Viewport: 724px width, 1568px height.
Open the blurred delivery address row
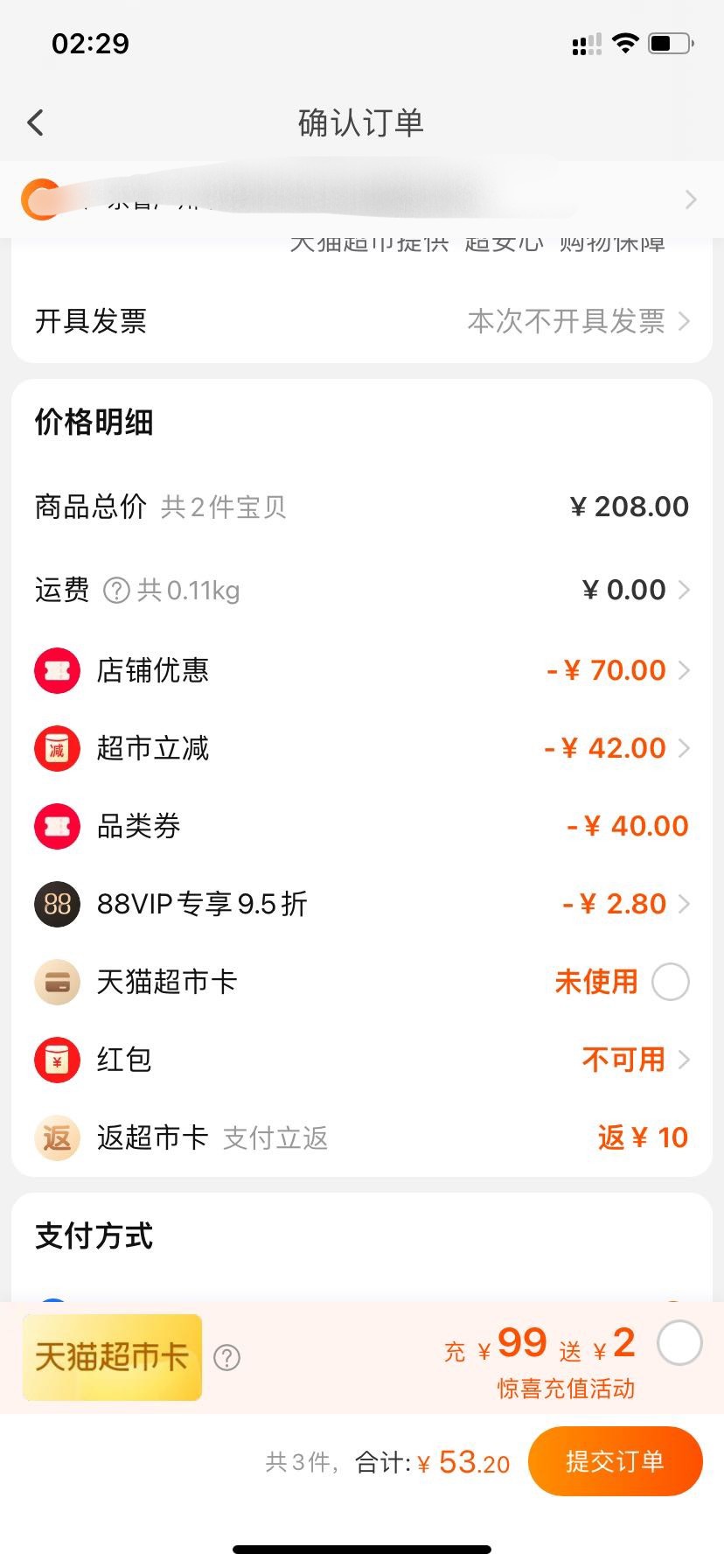click(x=362, y=199)
